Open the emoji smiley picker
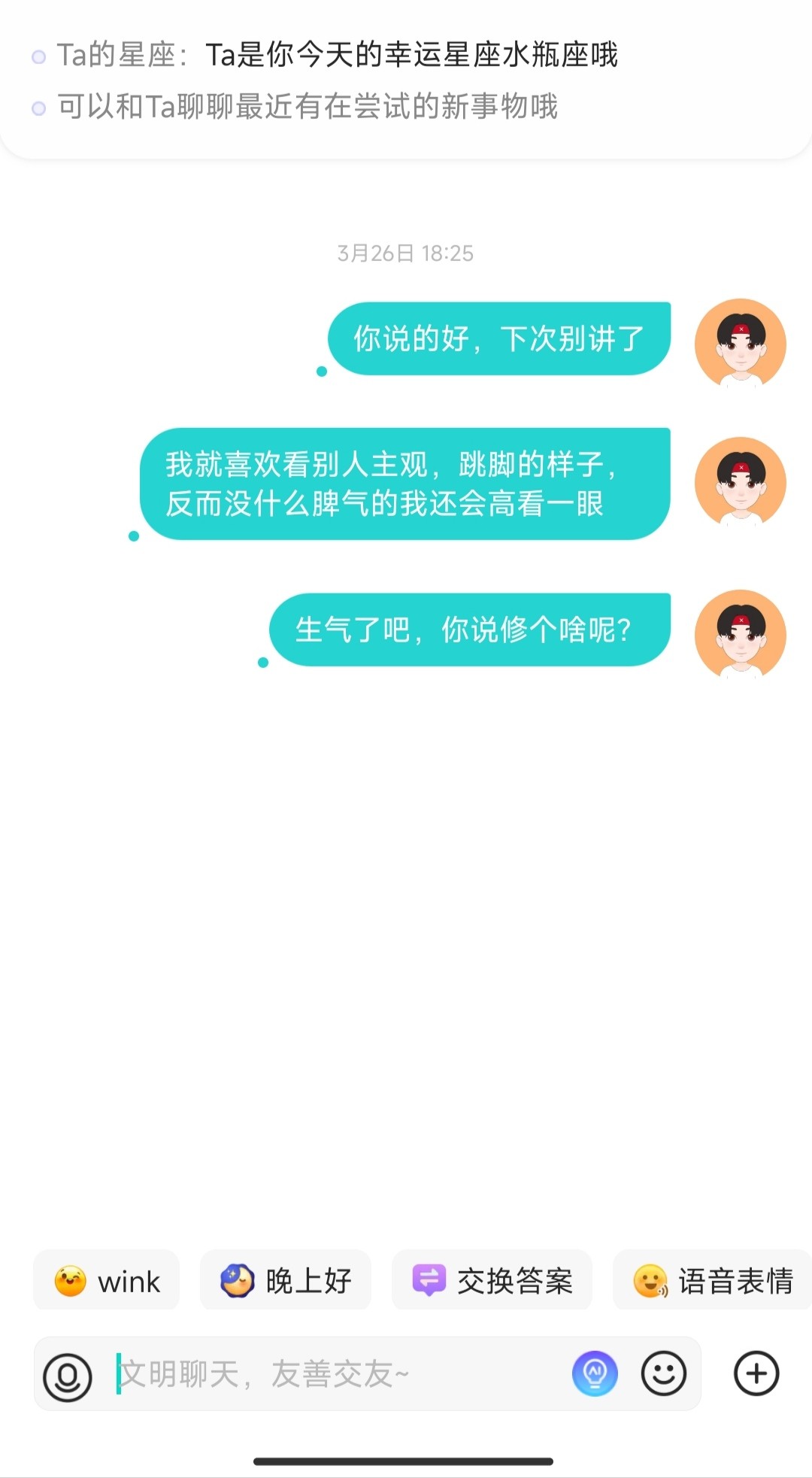The width and height of the screenshot is (812, 1478). click(663, 1373)
